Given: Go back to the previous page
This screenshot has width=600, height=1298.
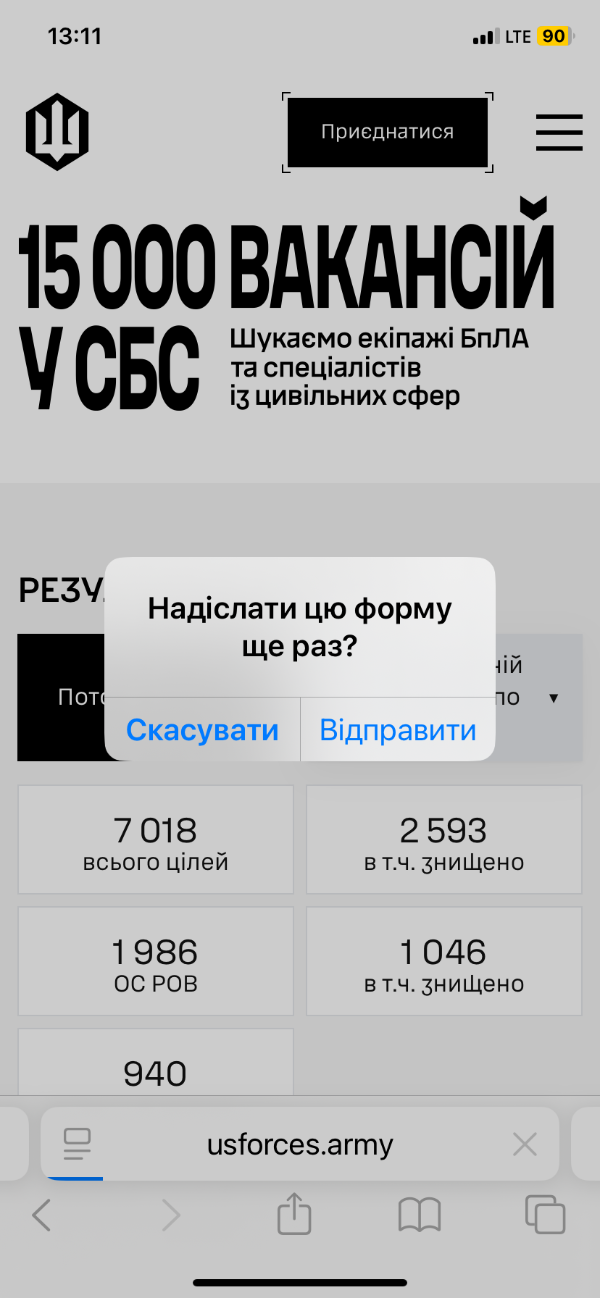Looking at the screenshot, I should pyautogui.click(x=41, y=1215).
